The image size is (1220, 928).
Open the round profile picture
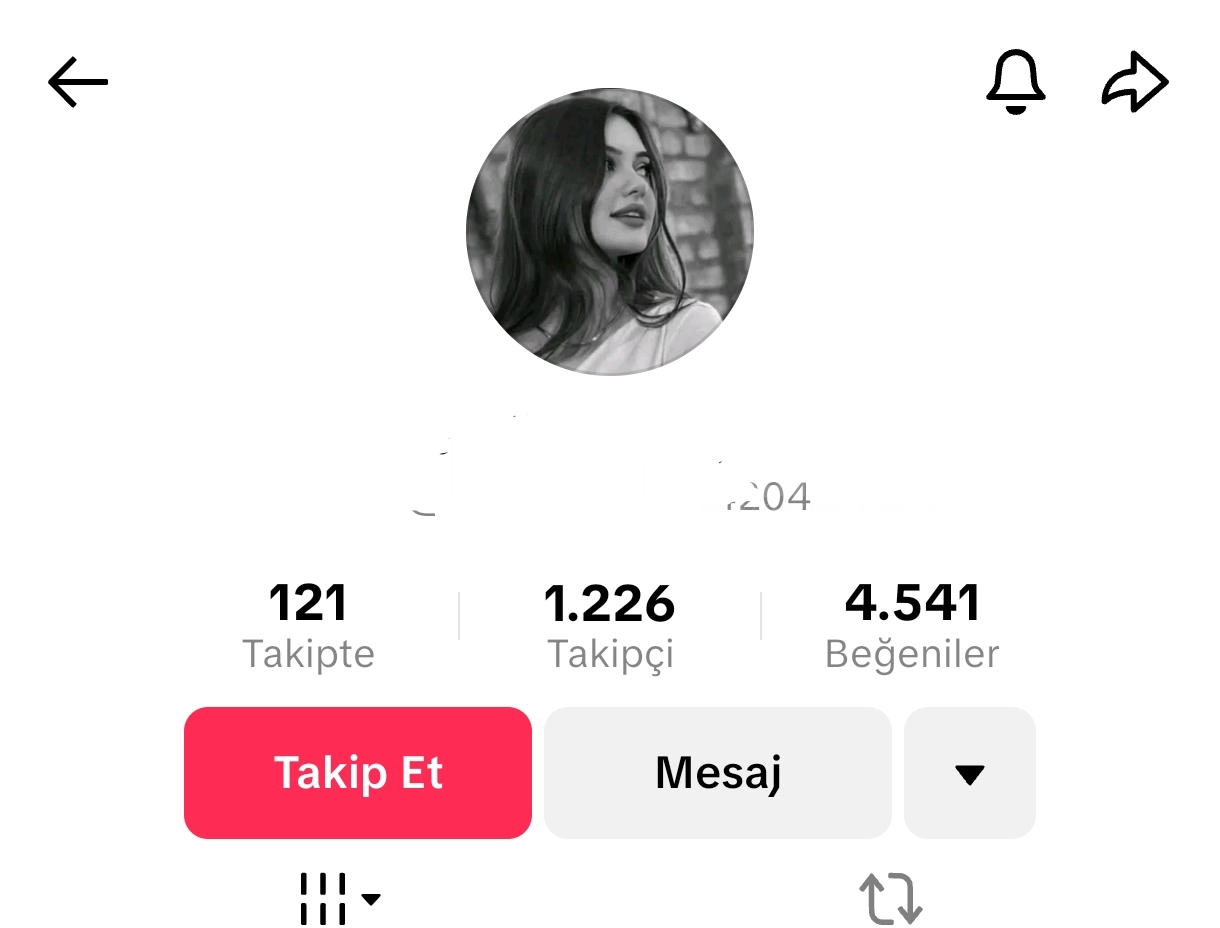(610, 231)
